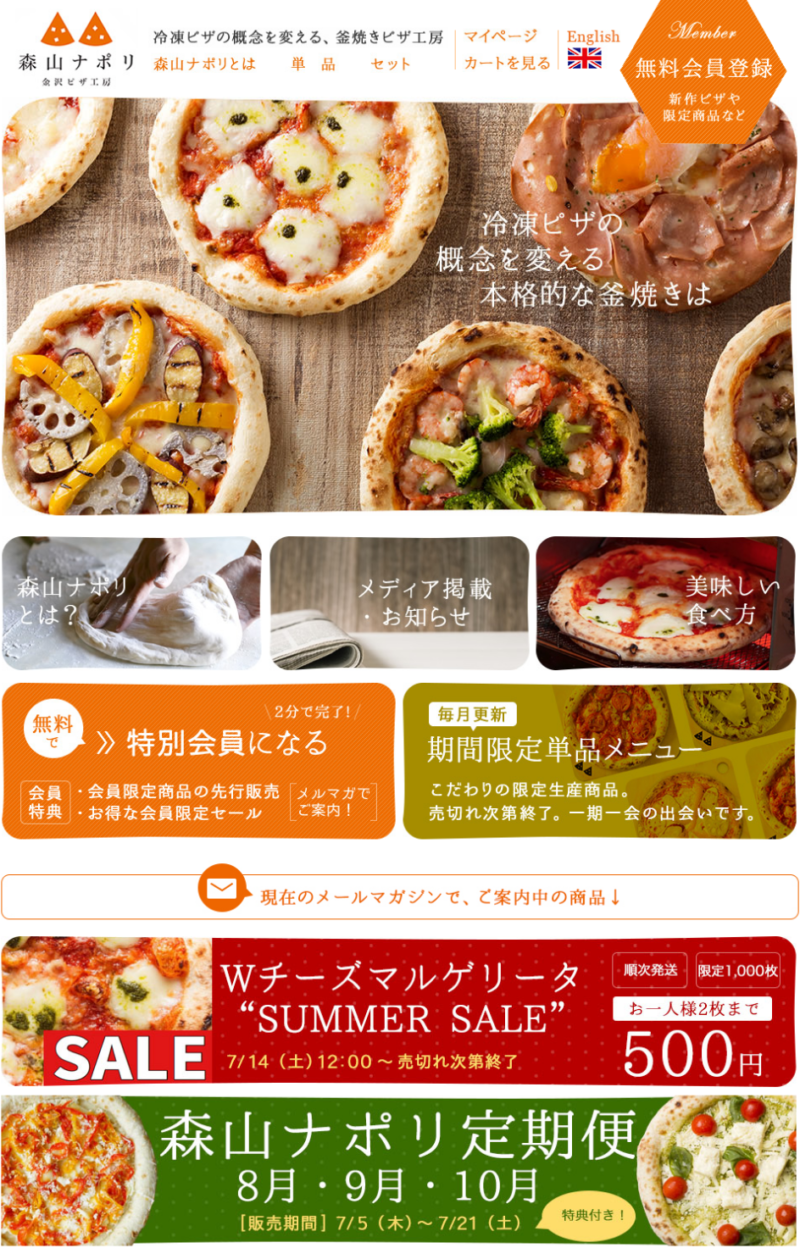Open the Wチーズマルゲリータ SUMMER SALE banner
The width and height of the screenshot is (800, 1248).
click(x=399, y=1011)
